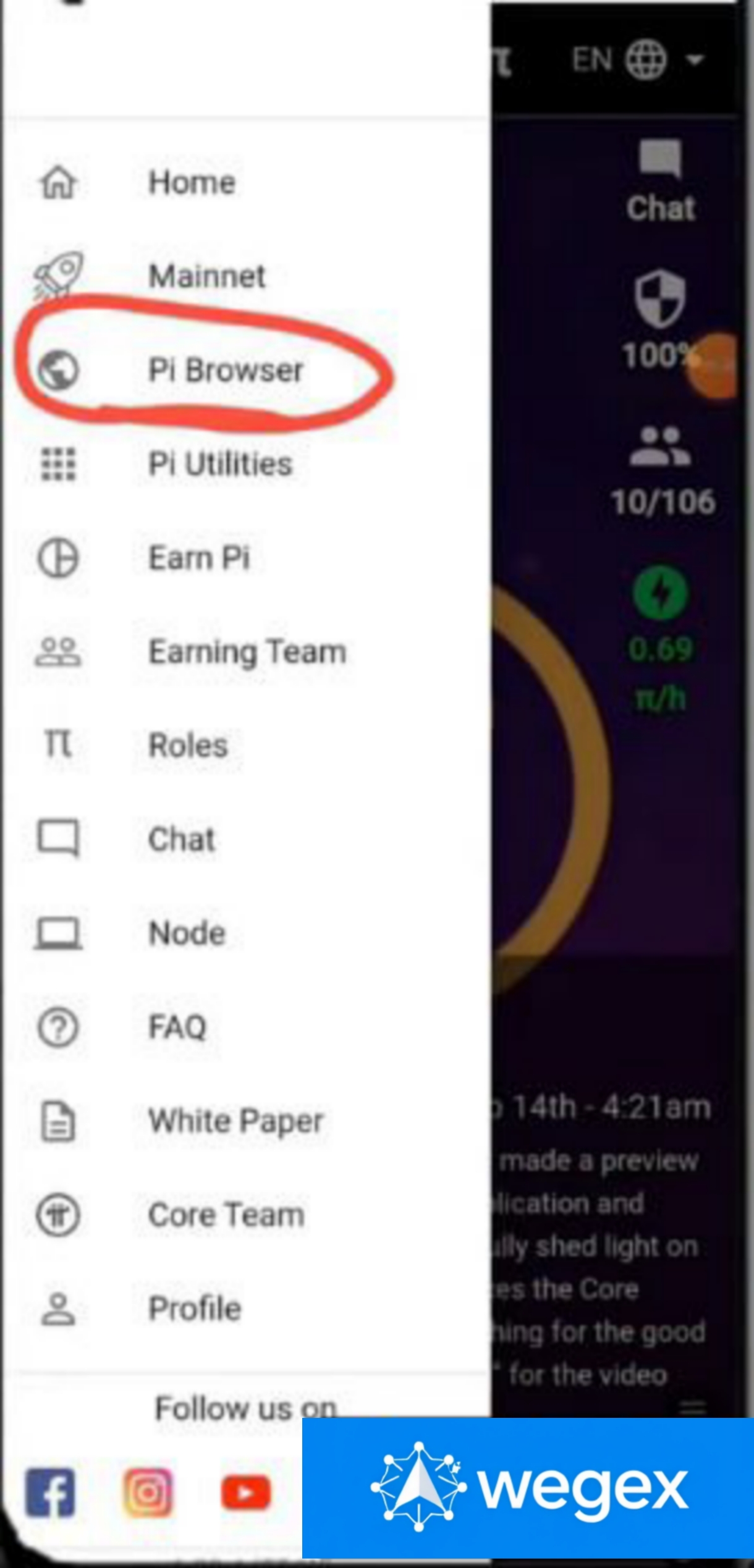
Task: Open the Facebook icon under Follow us
Action: click(x=50, y=1493)
